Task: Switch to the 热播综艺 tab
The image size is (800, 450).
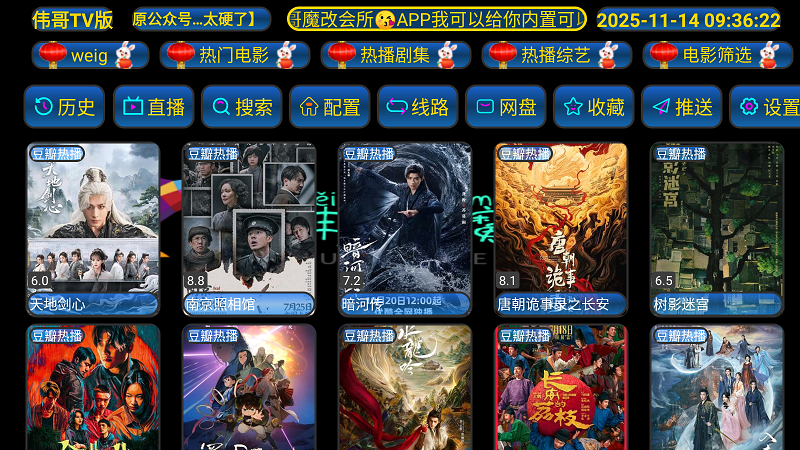Action: pyautogui.click(x=556, y=55)
